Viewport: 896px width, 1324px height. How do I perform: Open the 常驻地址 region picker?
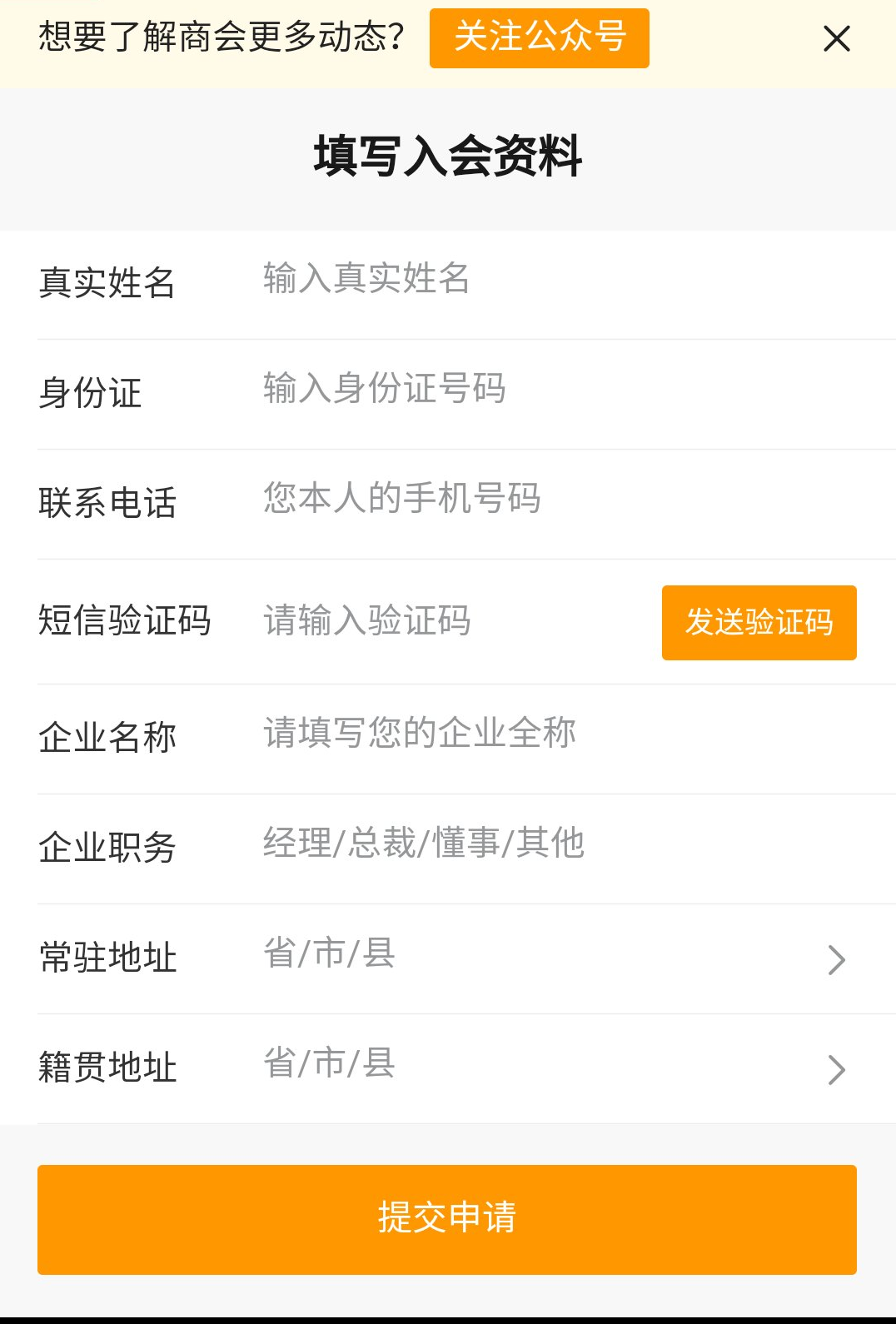tap(550, 957)
